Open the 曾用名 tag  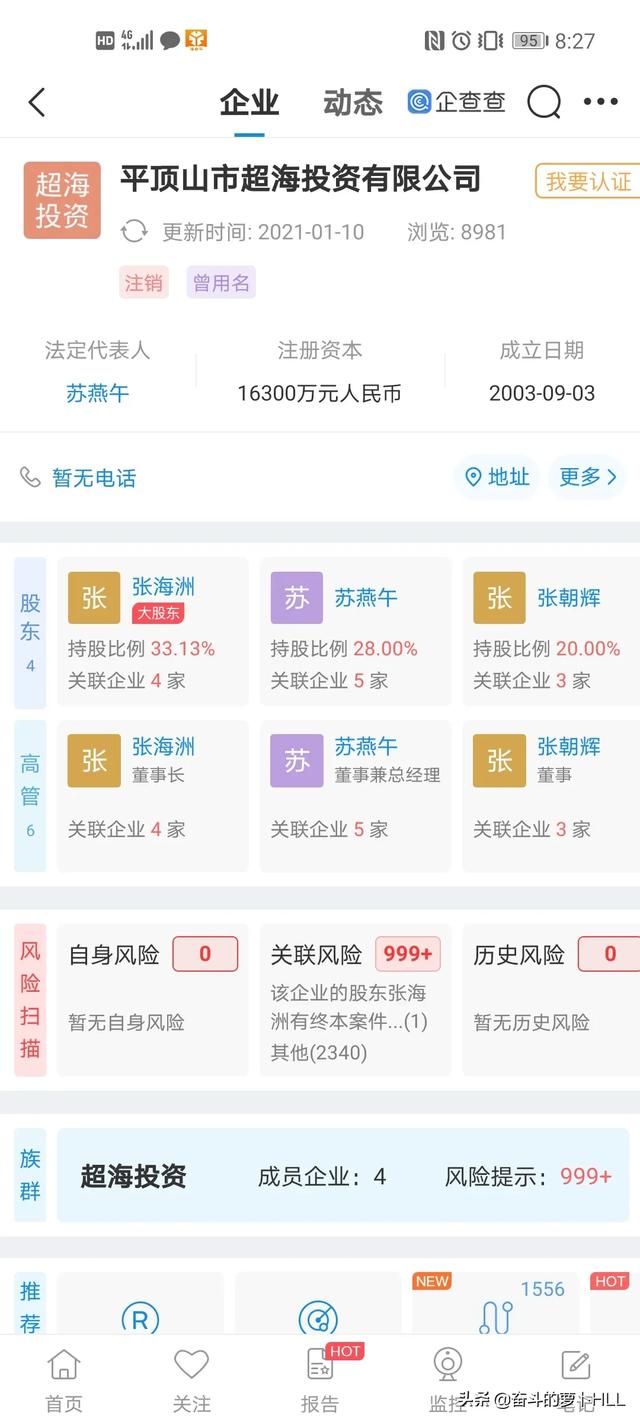(x=221, y=283)
